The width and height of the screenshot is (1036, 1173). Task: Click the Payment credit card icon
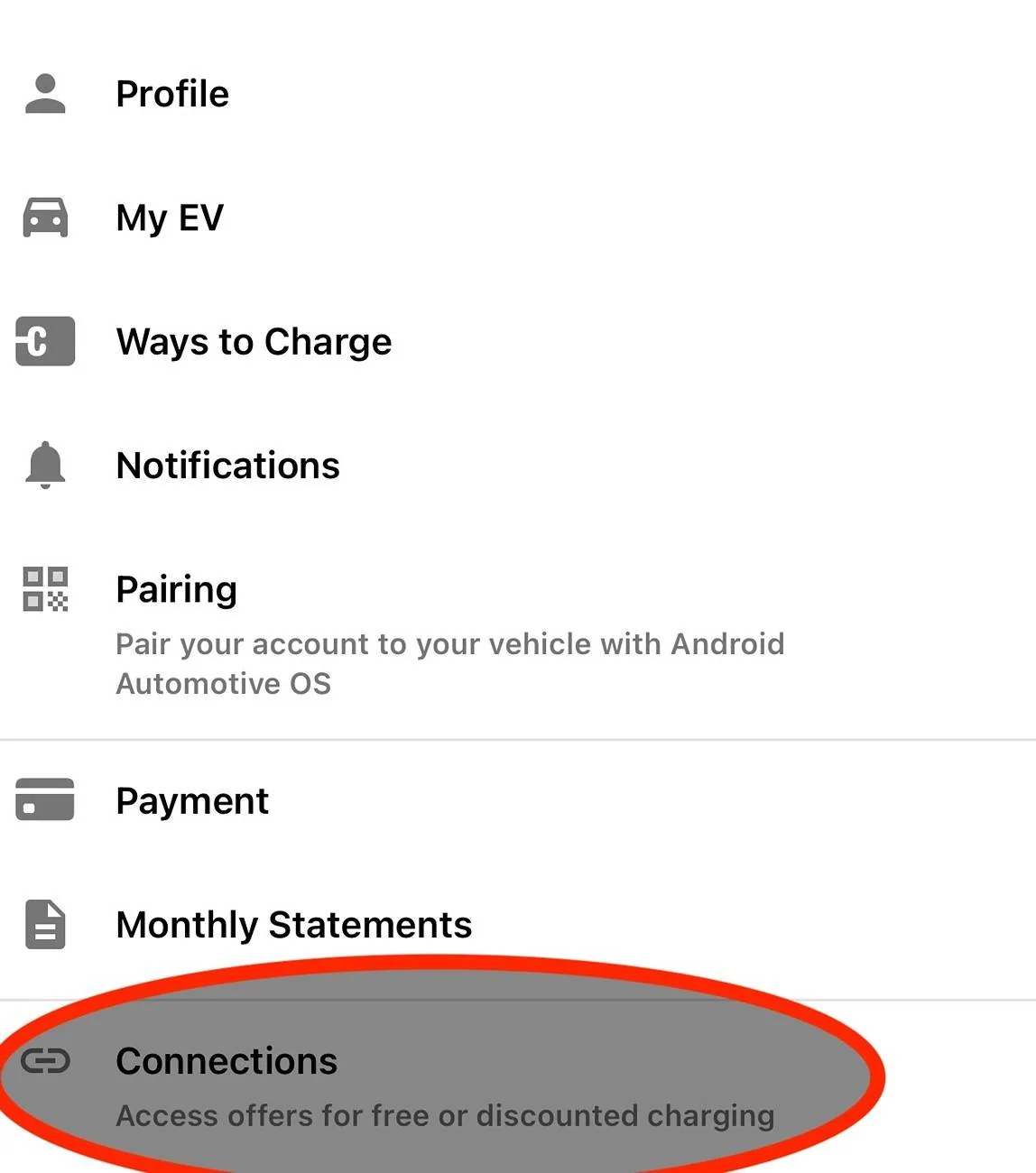[x=43, y=799]
